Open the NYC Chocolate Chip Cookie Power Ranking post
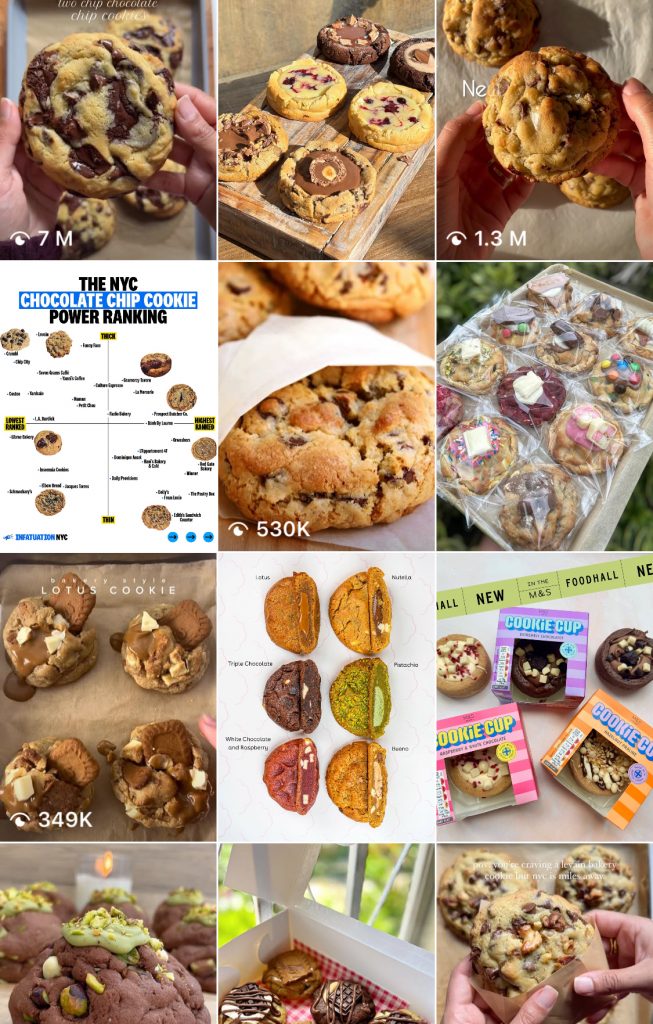Image resolution: width=653 pixels, height=1024 pixels. tap(108, 406)
